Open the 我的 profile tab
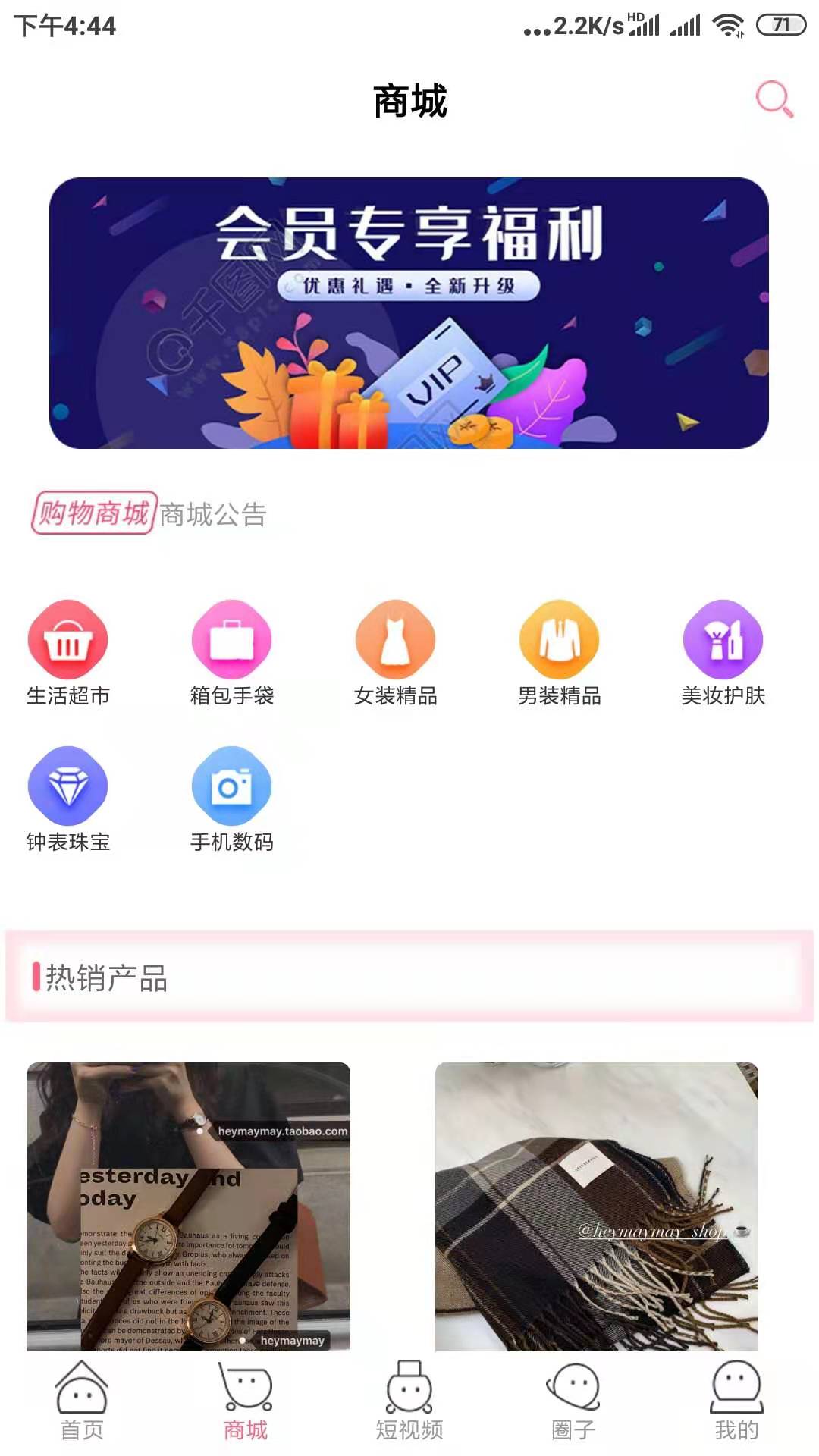The image size is (819, 1456). tap(736, 1401)
